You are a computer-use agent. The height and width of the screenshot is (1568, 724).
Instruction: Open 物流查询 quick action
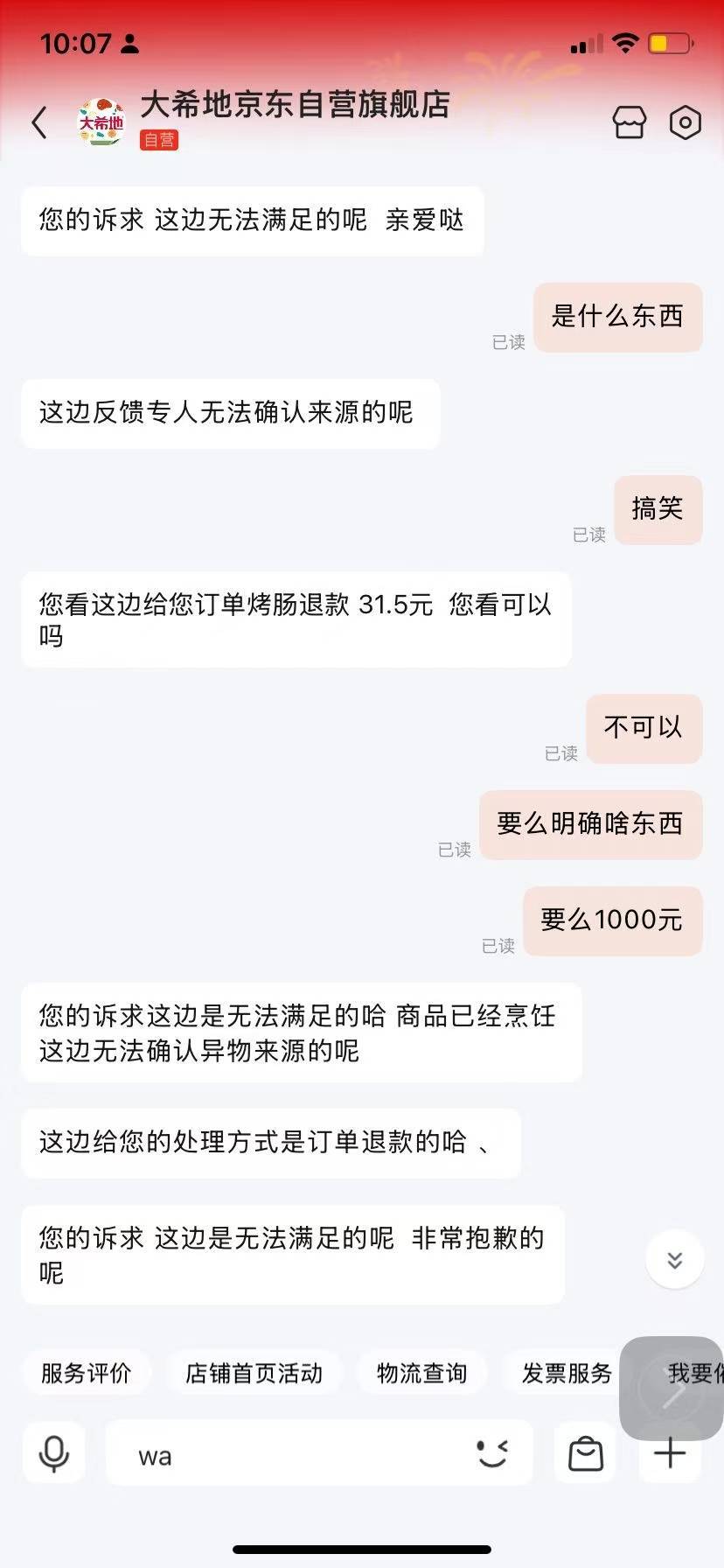(421, 1373)
